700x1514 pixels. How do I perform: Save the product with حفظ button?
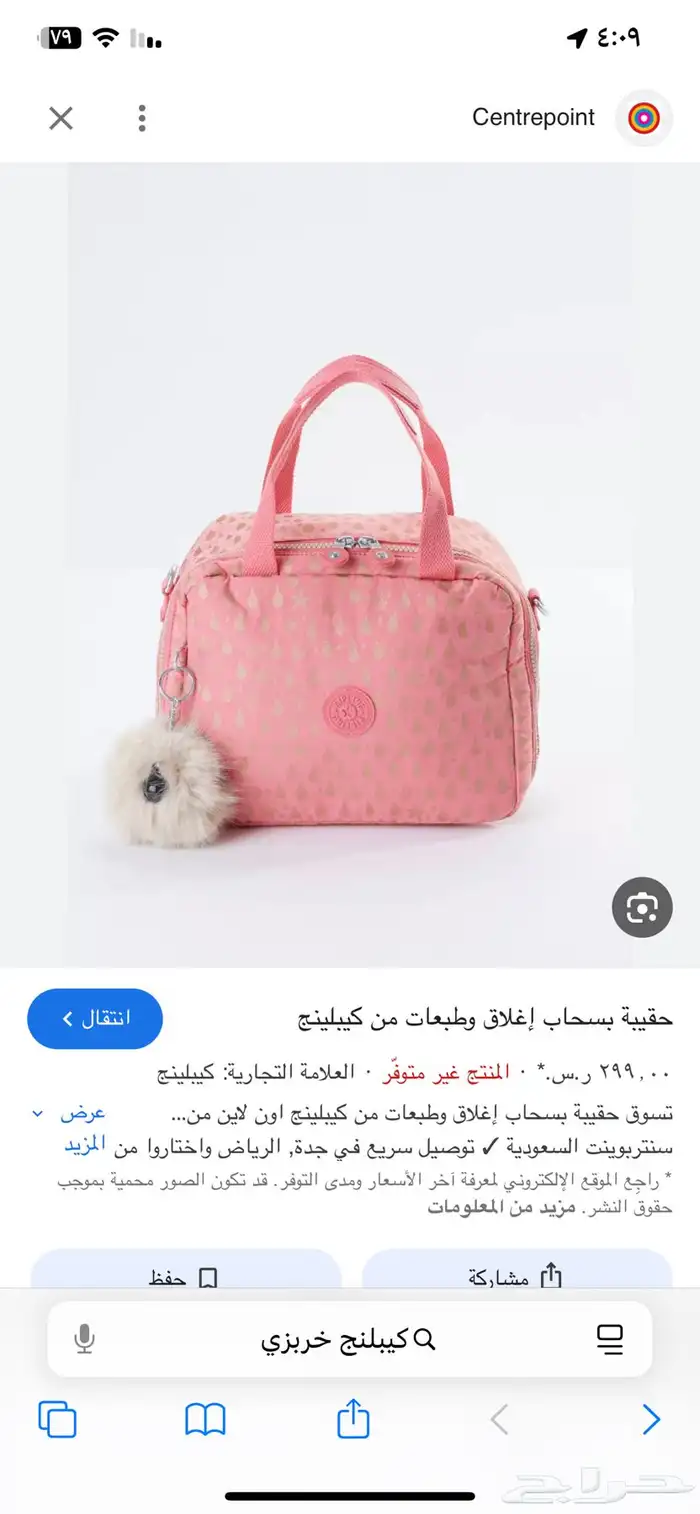[186, 1273]
